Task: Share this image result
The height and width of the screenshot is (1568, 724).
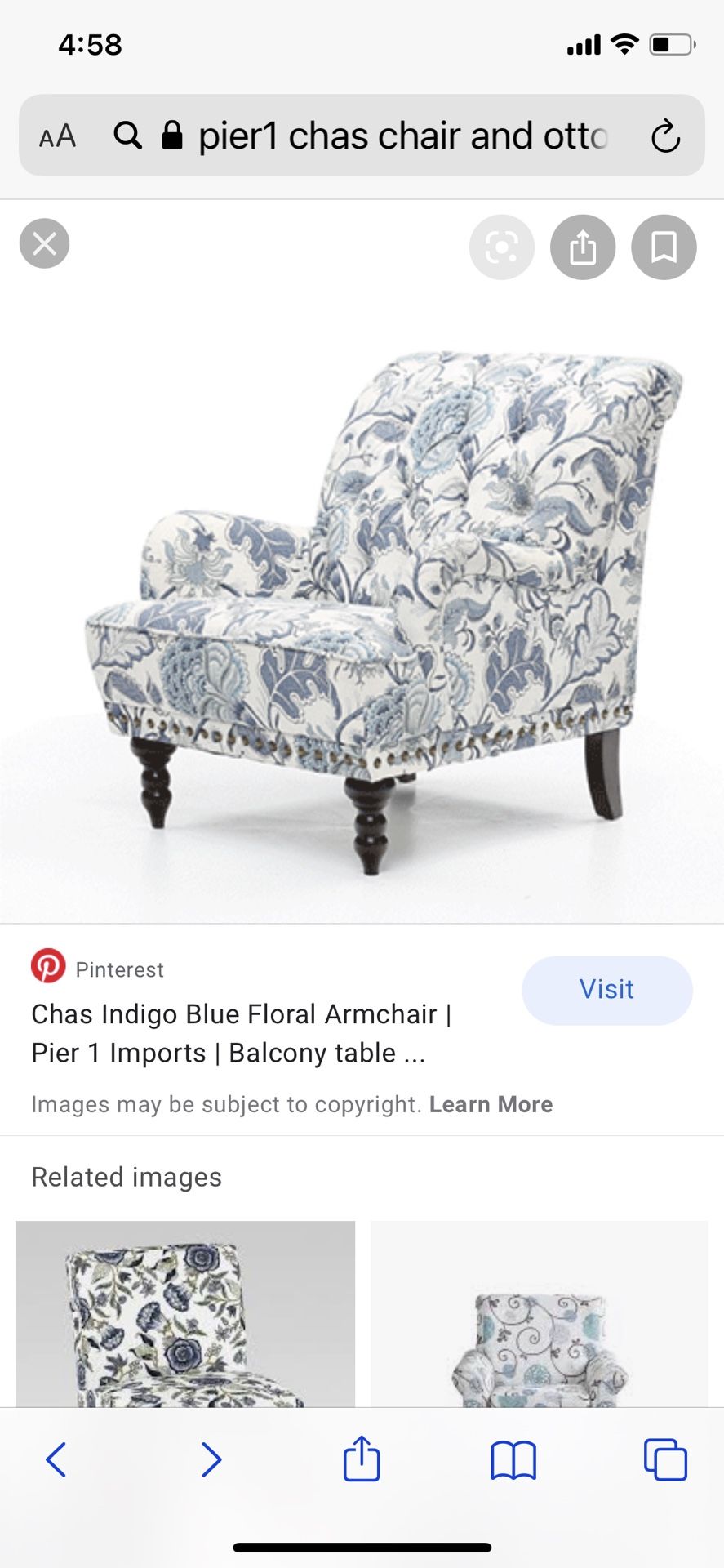Action: click(583, 247)
